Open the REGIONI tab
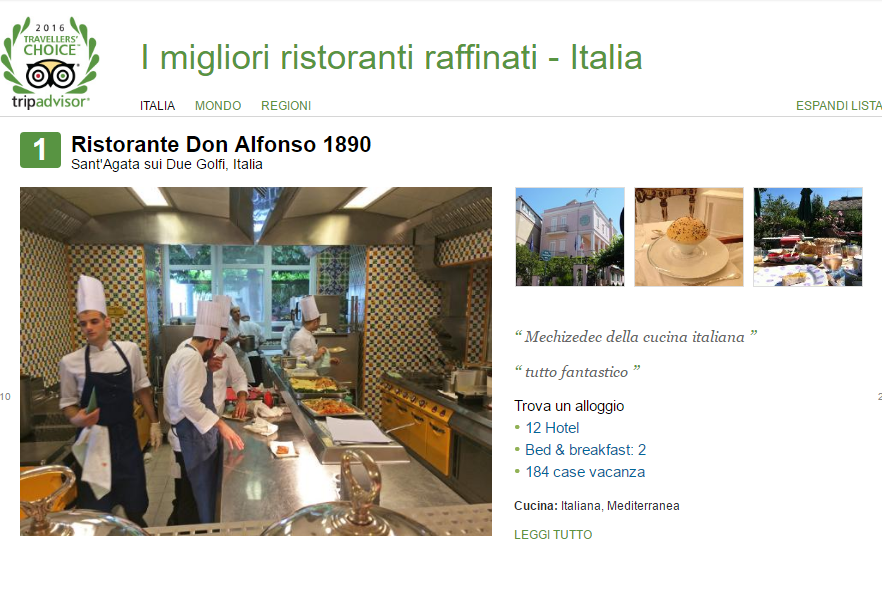The height and width of the screenshot is (597, 882). point(286,106)
